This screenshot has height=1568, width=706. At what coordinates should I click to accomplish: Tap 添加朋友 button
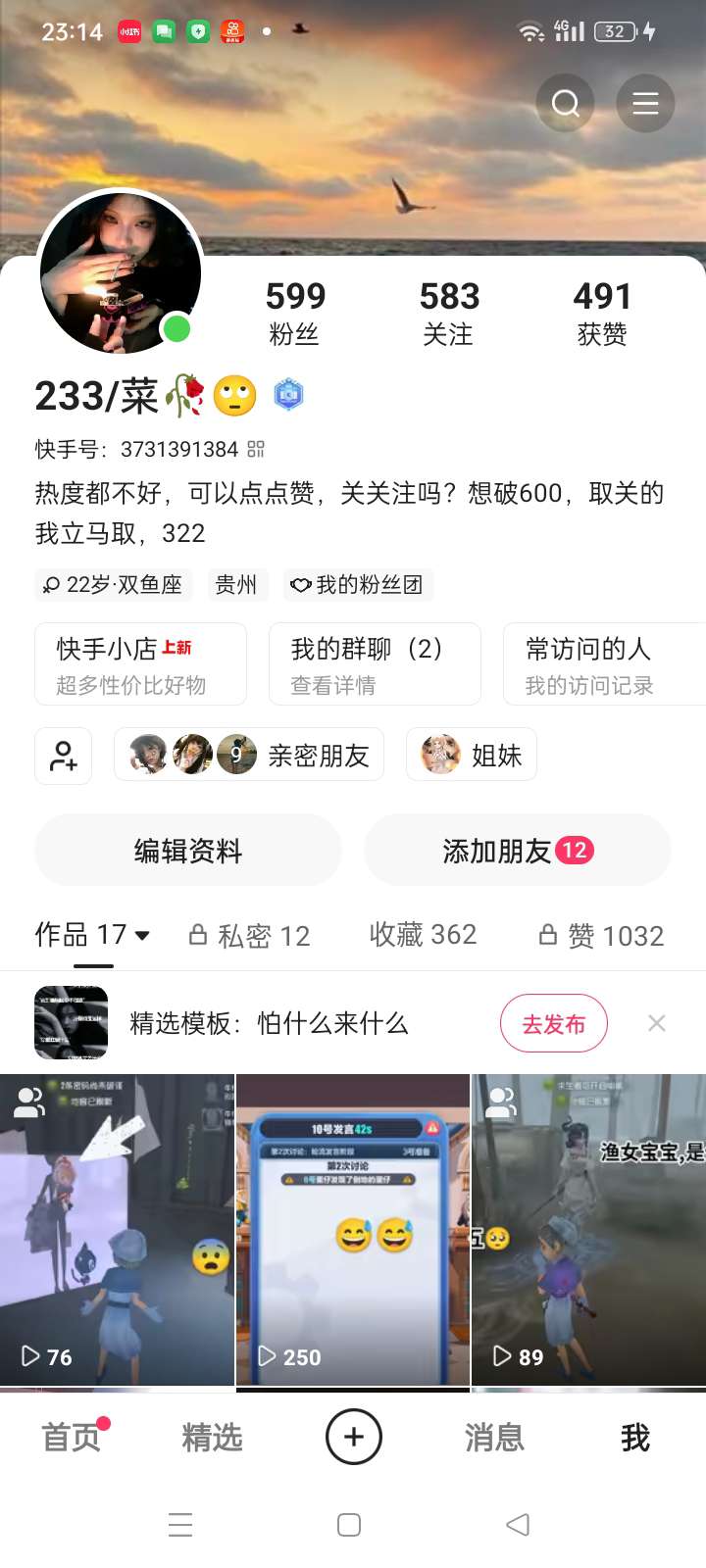(517, 851)
